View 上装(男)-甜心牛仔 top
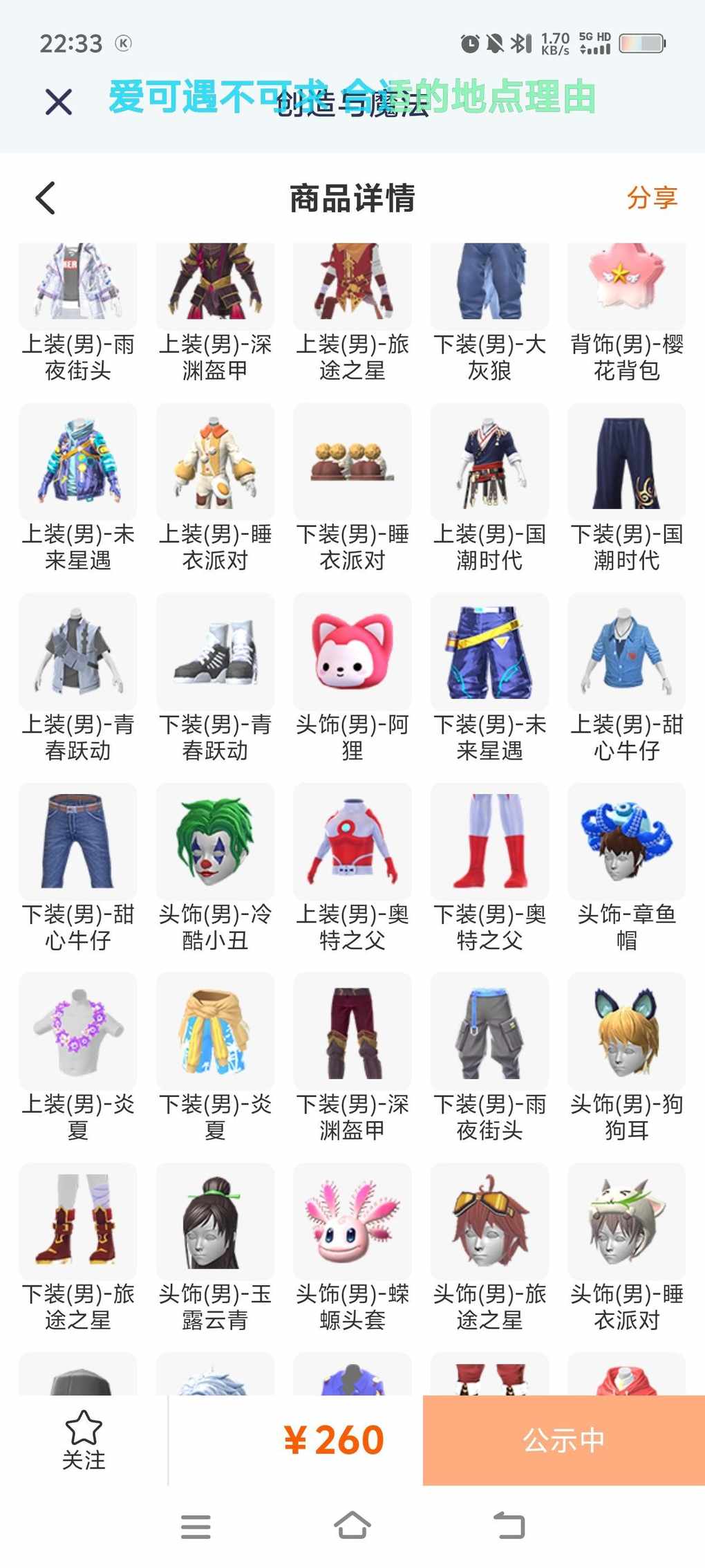 click(626, 652)
